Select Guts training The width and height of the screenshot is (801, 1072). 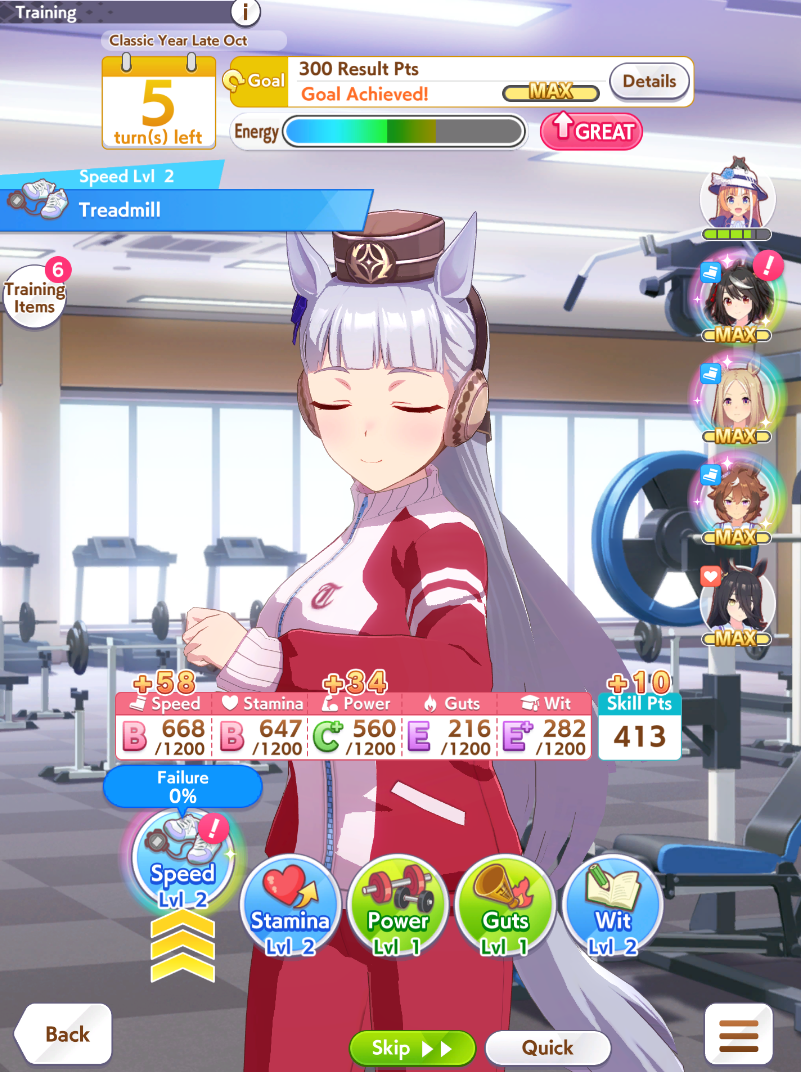click(505, 907)
